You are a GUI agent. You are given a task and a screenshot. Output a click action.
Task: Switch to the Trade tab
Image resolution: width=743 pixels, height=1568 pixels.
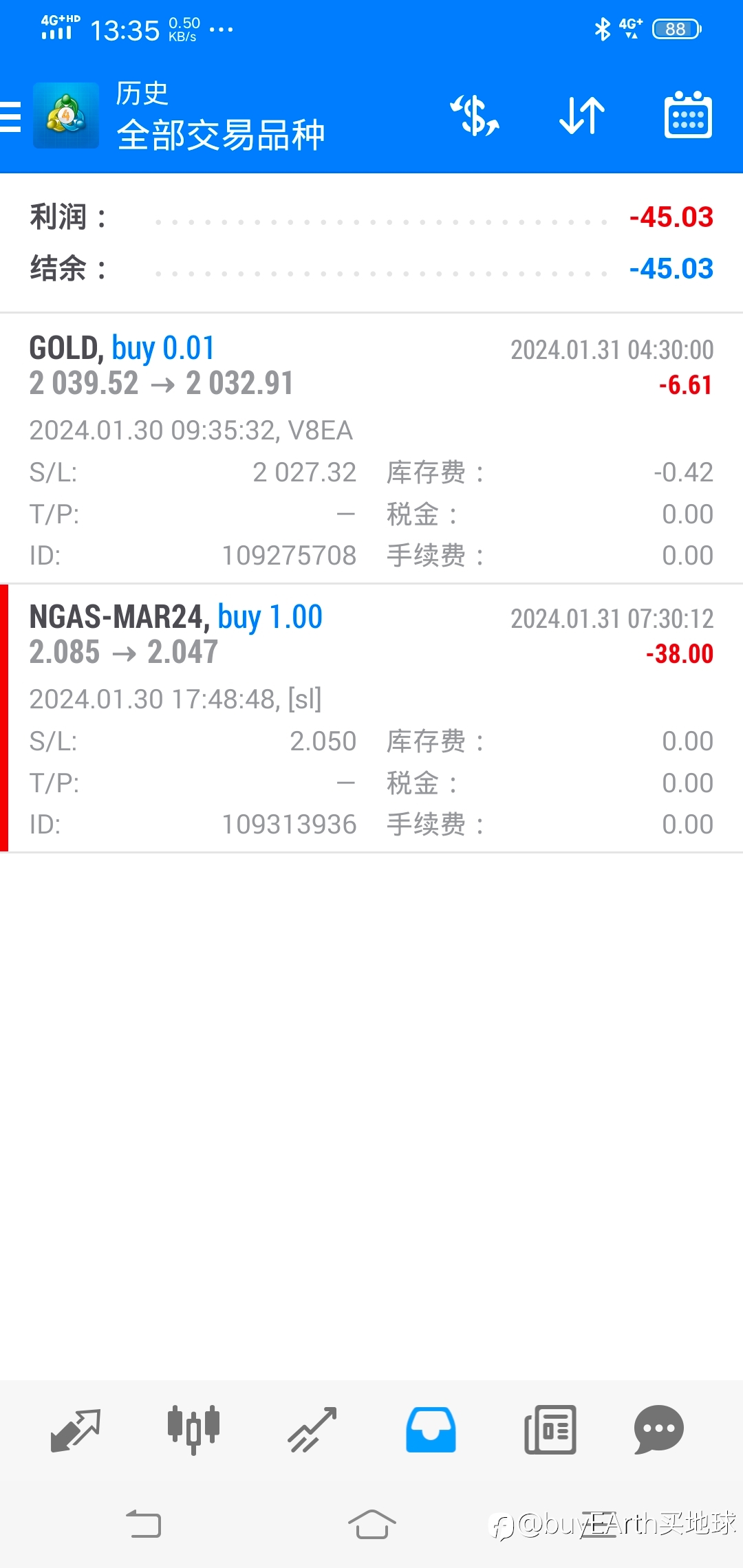pyautogui.click(x=312, y=1430)
